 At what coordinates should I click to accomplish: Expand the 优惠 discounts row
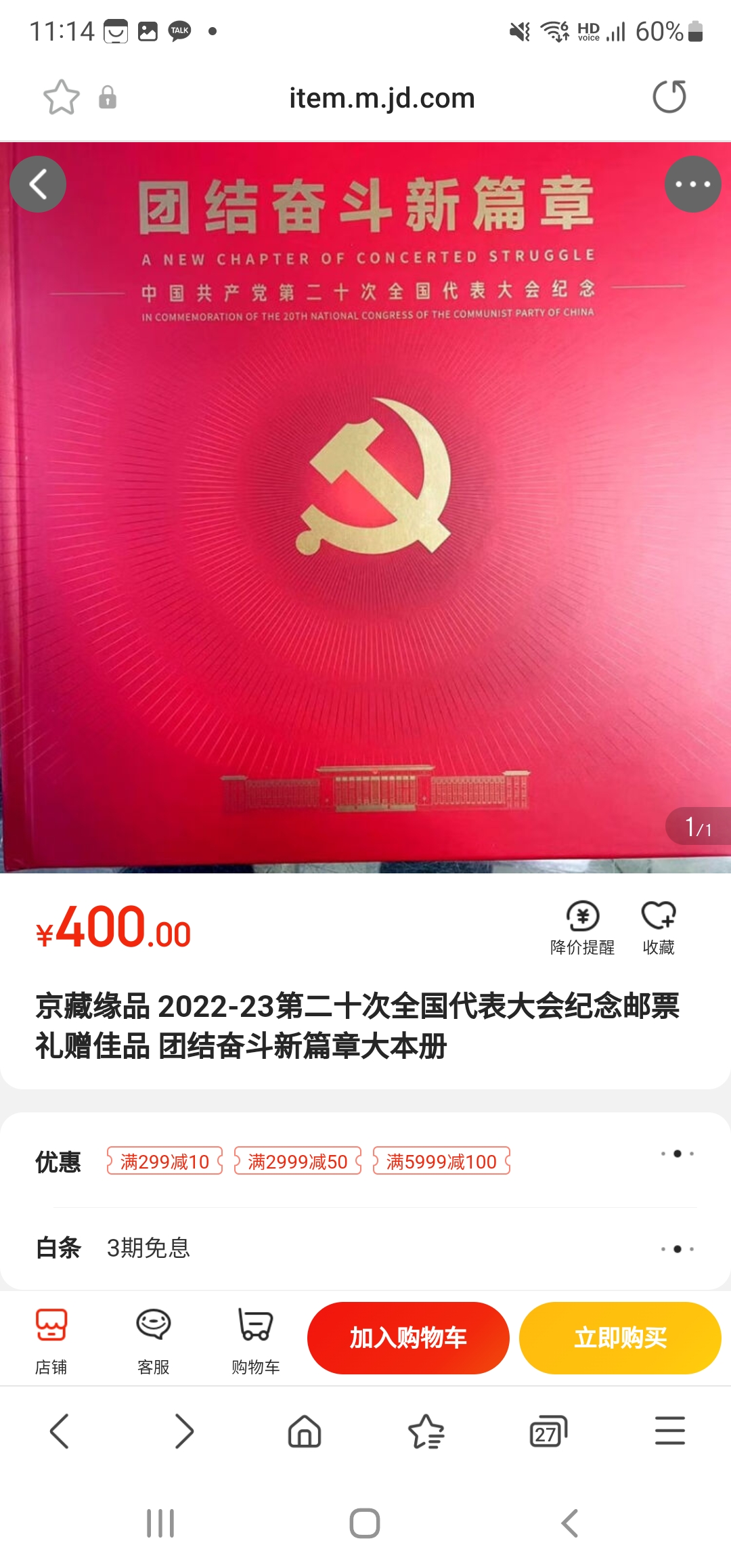point(677,1154)
